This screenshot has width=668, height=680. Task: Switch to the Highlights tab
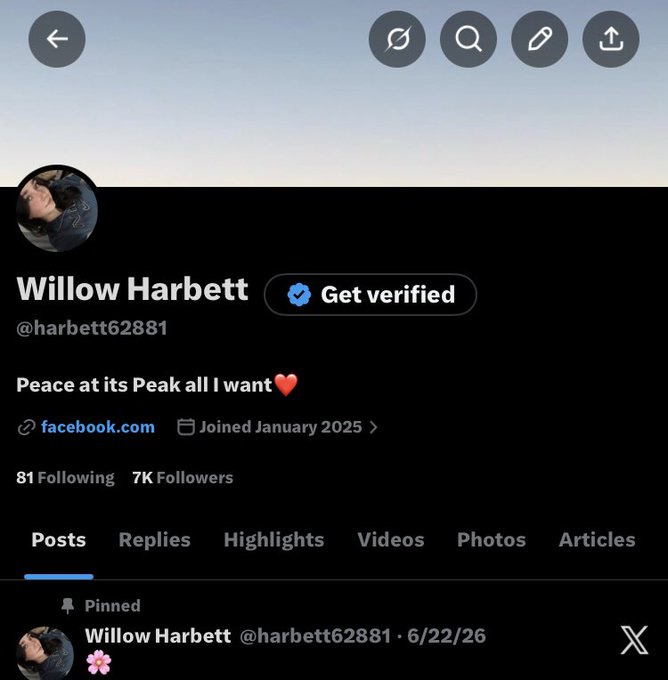(274, 540)
